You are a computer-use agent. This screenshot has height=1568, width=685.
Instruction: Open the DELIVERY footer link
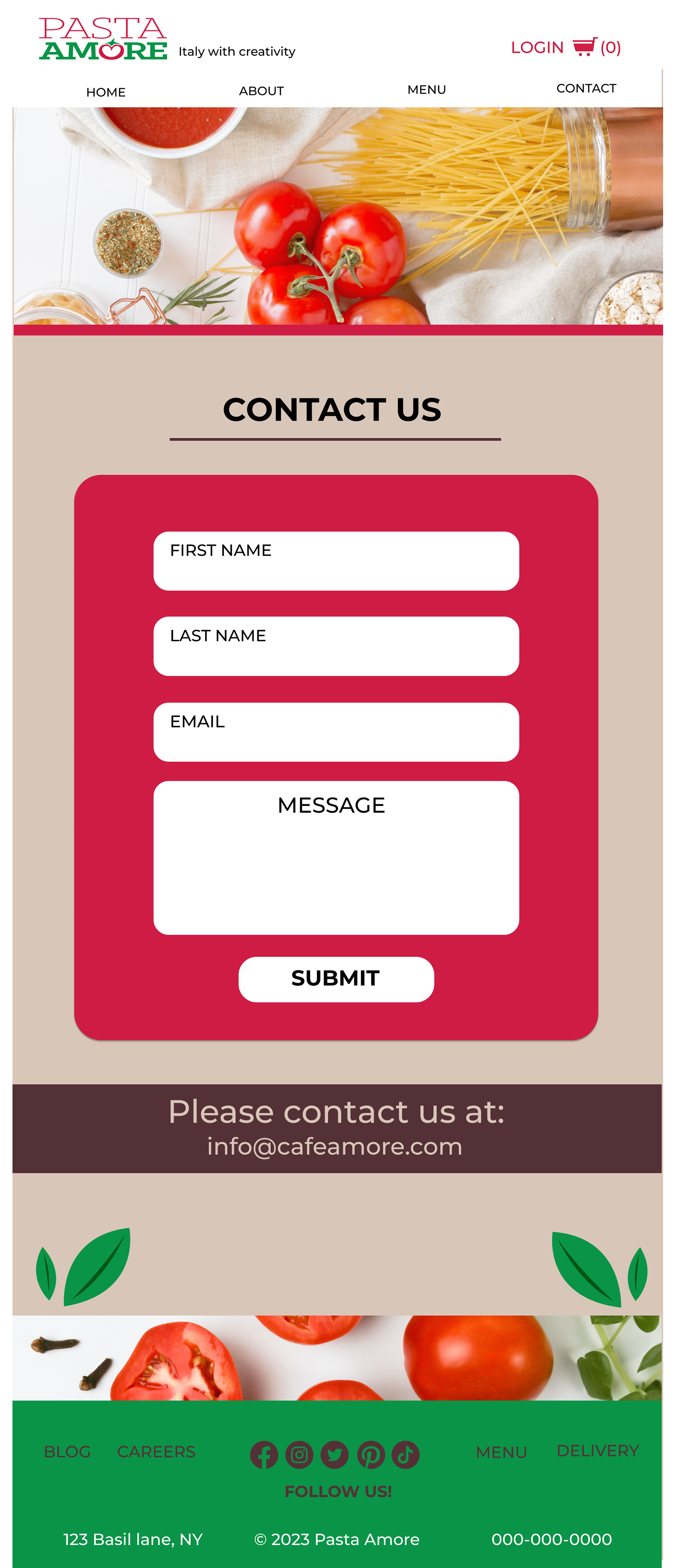tap(597, 1451)
